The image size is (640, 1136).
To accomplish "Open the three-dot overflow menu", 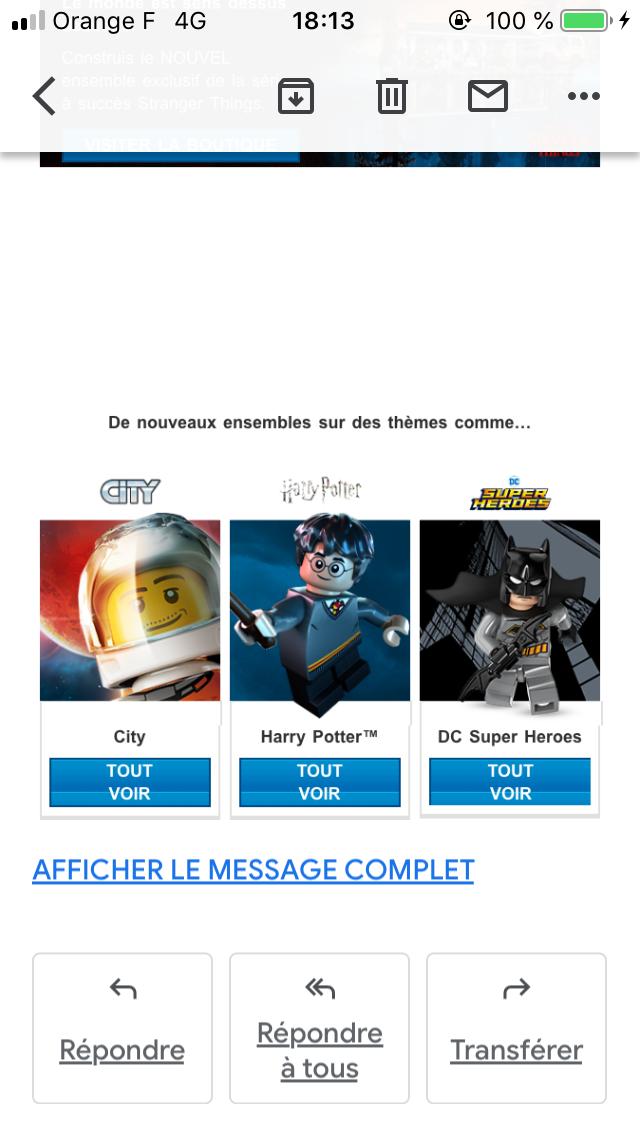I will (583, 96).
